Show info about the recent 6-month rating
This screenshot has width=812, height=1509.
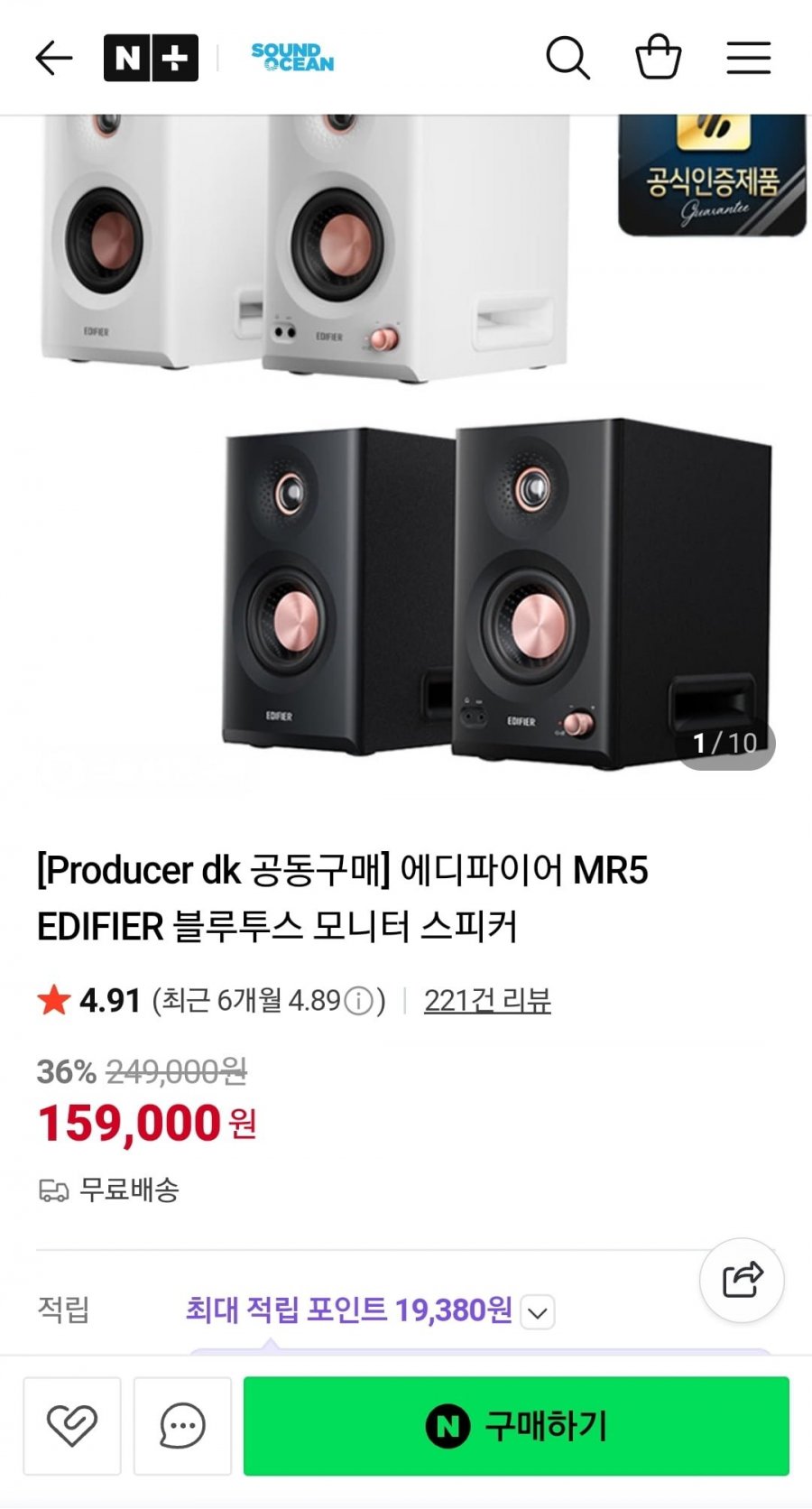[359, 1001]
